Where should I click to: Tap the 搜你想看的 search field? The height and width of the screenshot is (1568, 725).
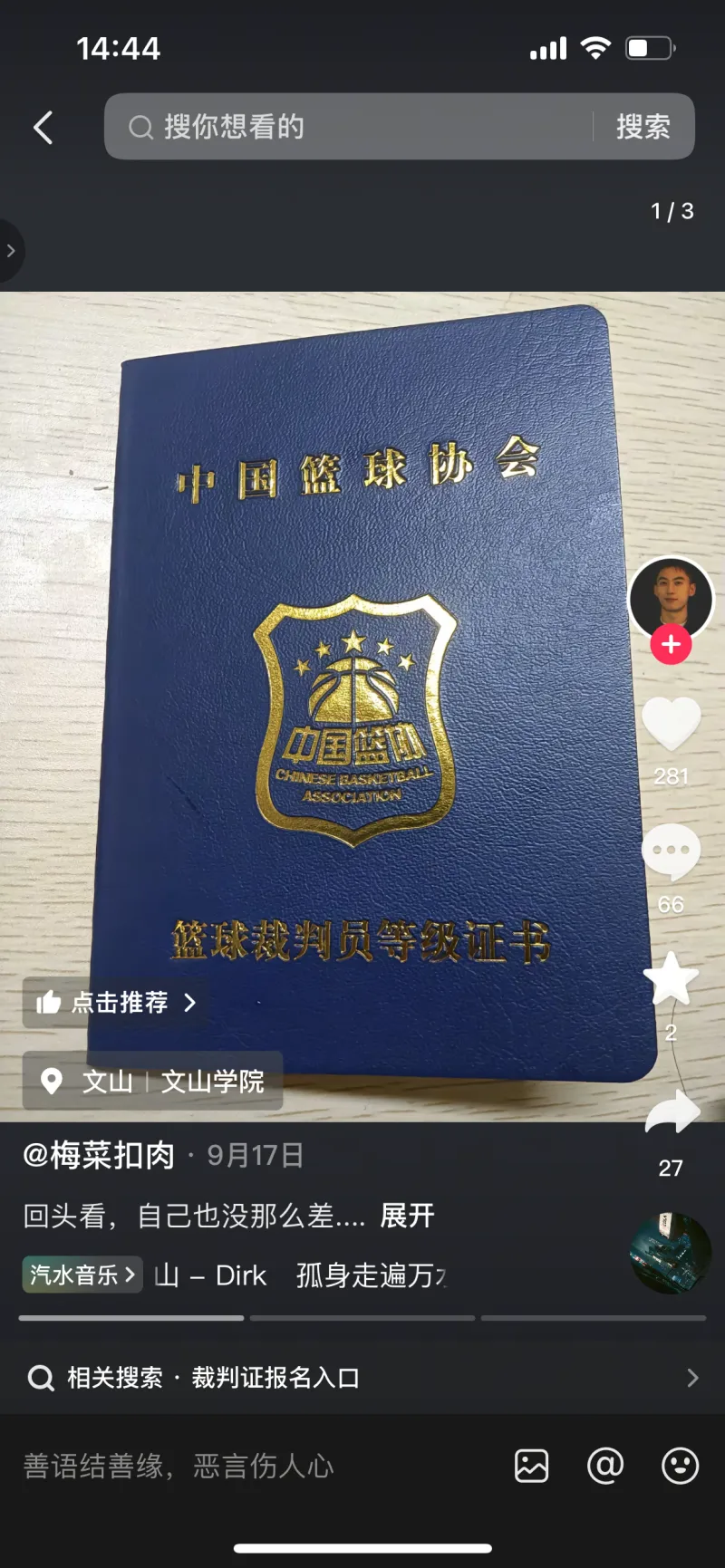353,127
